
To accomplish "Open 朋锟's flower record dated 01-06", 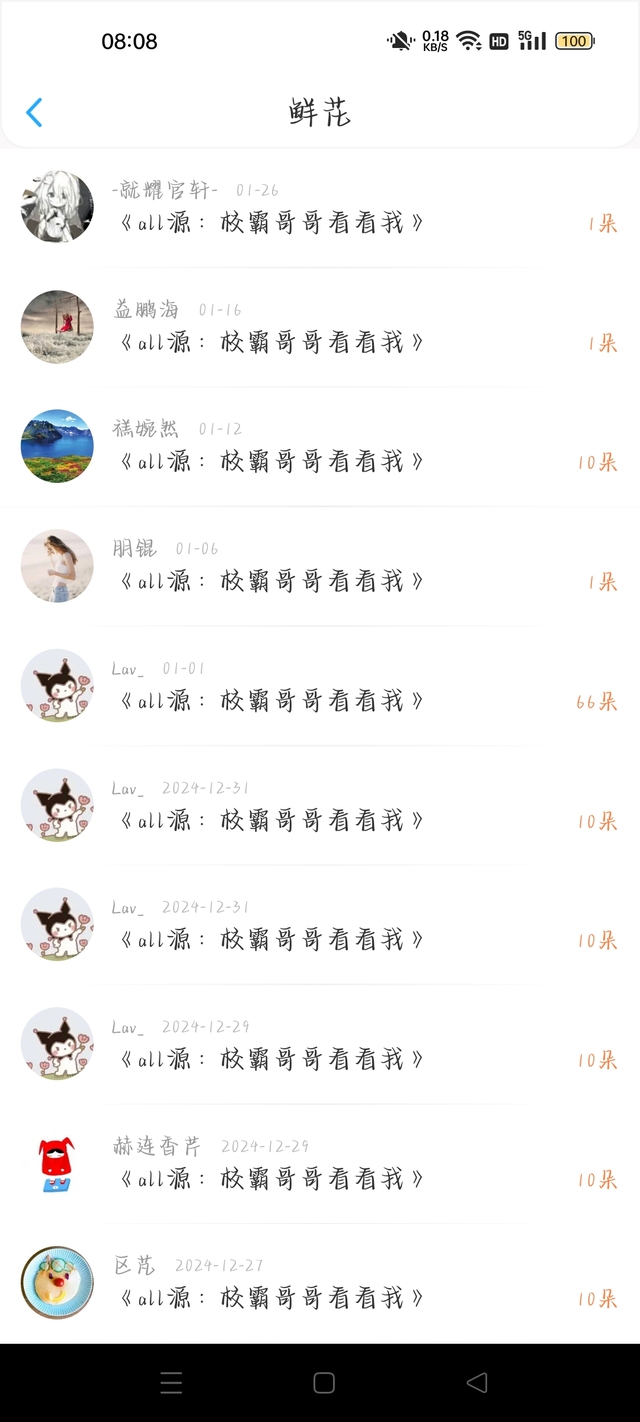I will (x=320, y=567).
